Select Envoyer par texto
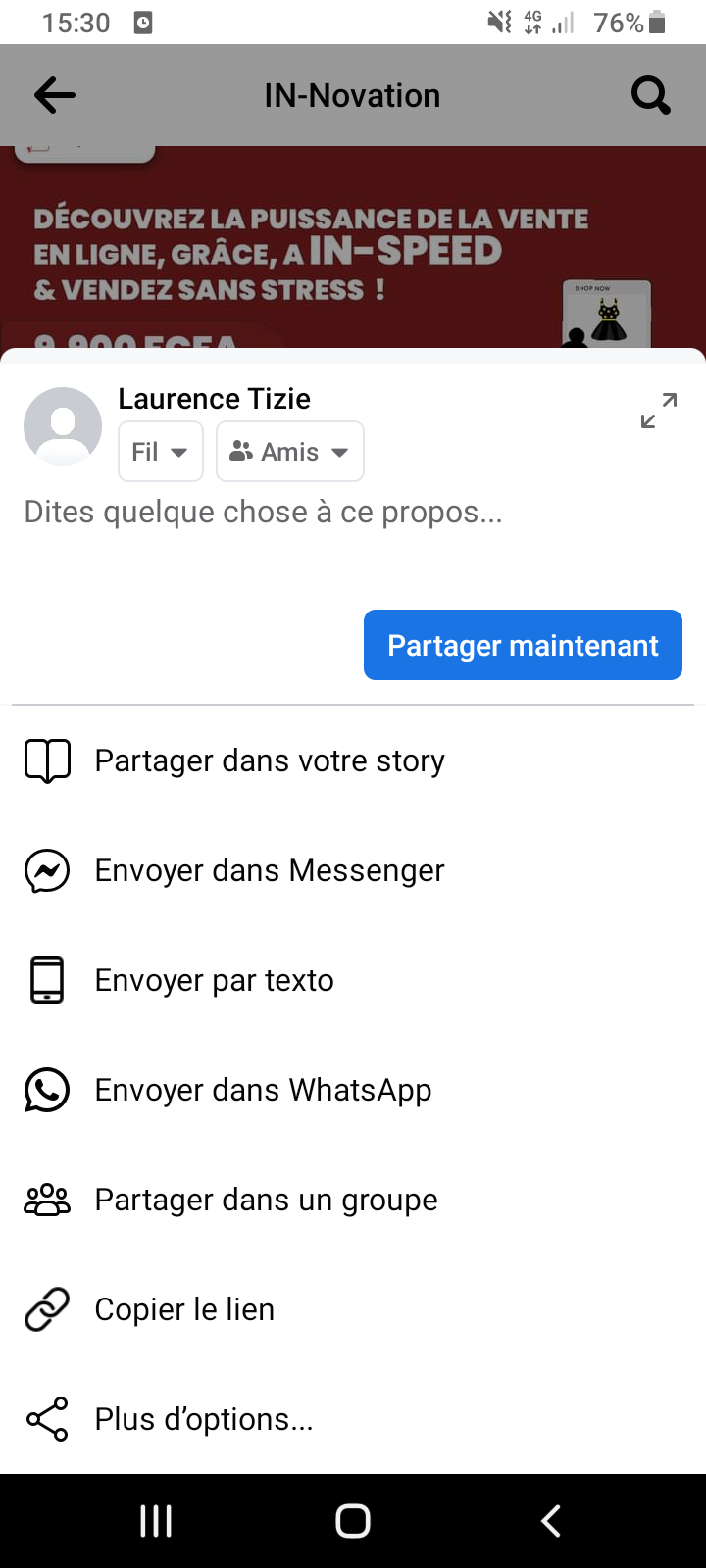This screenshot has width=706, height=1568. pos(214,980)
